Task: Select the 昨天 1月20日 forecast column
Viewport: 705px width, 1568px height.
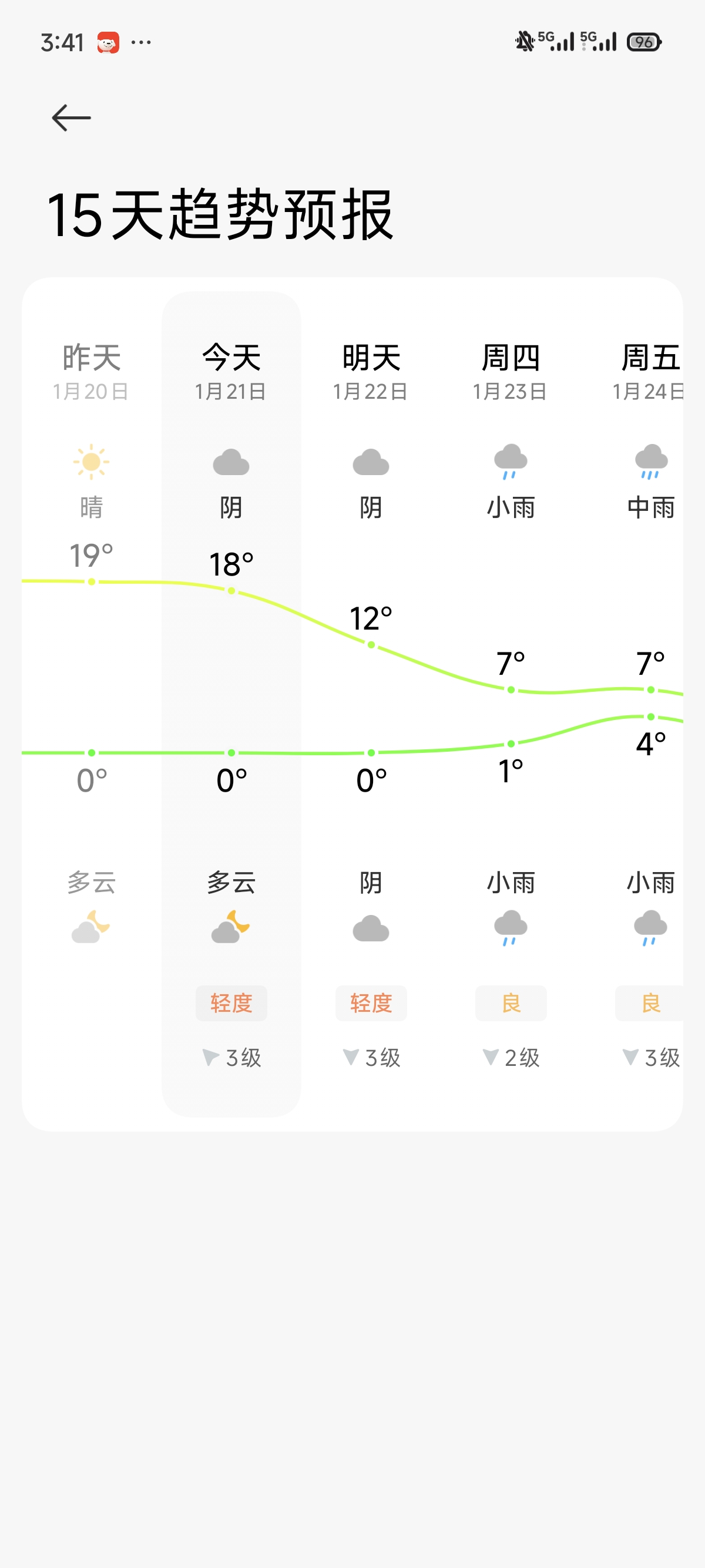Action: (x=92, y=704)
